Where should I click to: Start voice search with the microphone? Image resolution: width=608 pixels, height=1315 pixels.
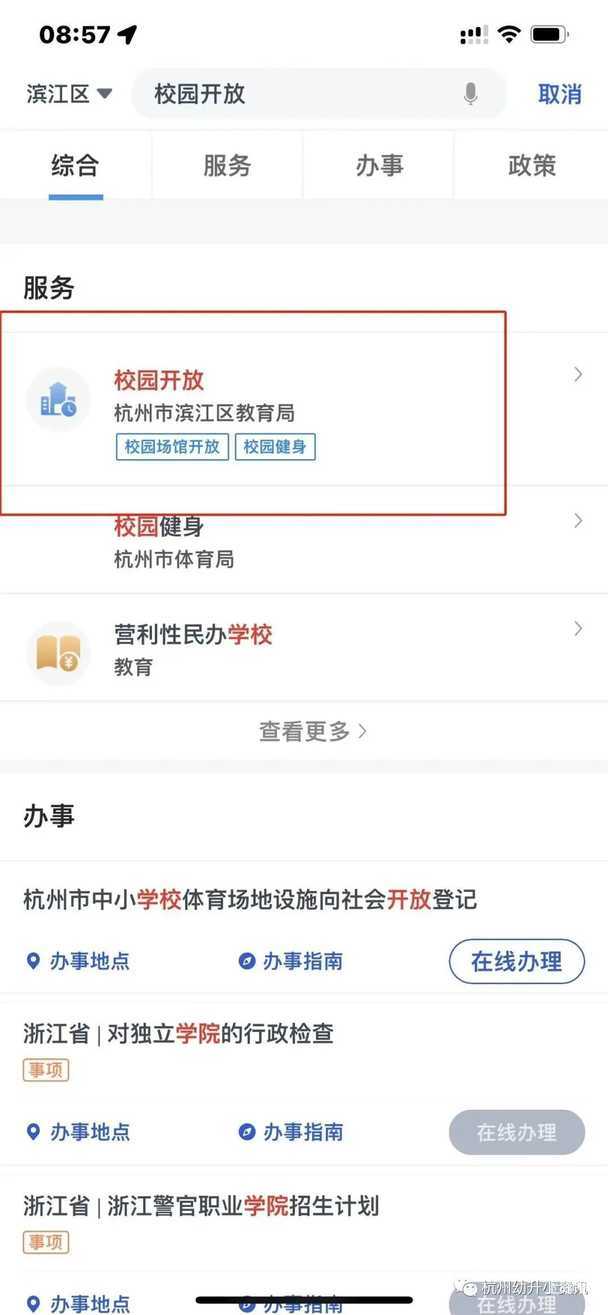(x=471, y=94)
